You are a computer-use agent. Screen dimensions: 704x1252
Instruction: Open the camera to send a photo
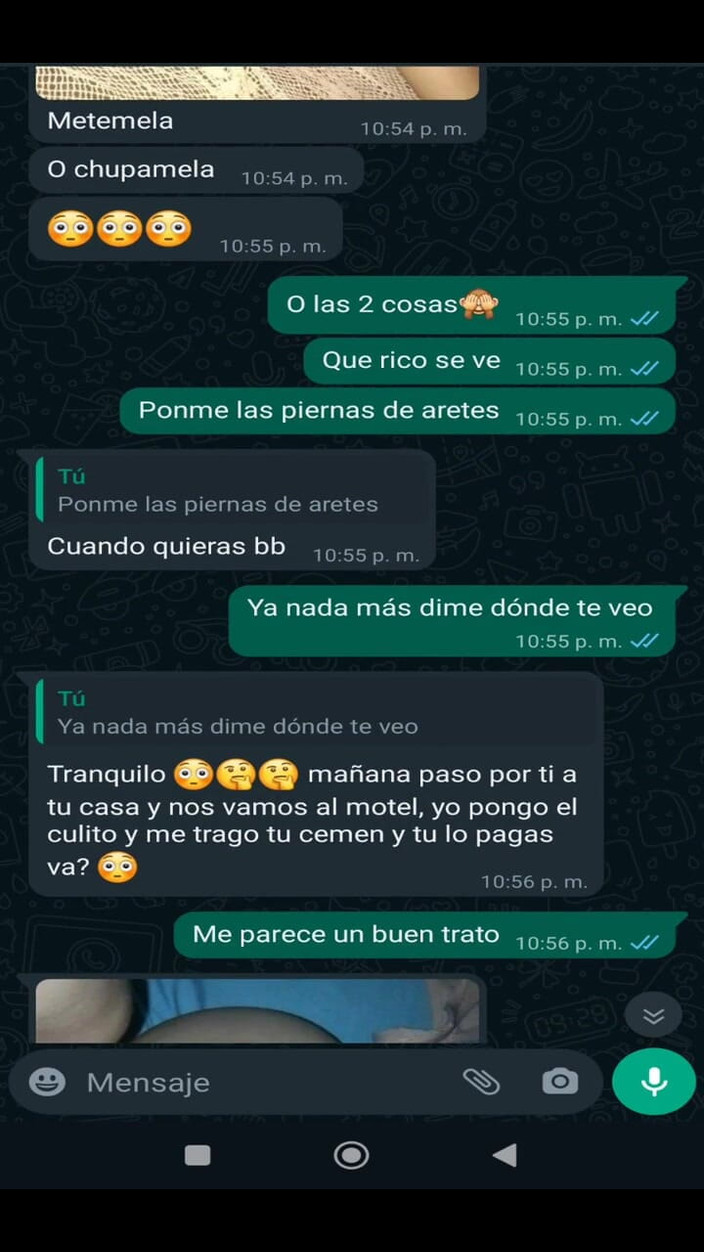560,1081
